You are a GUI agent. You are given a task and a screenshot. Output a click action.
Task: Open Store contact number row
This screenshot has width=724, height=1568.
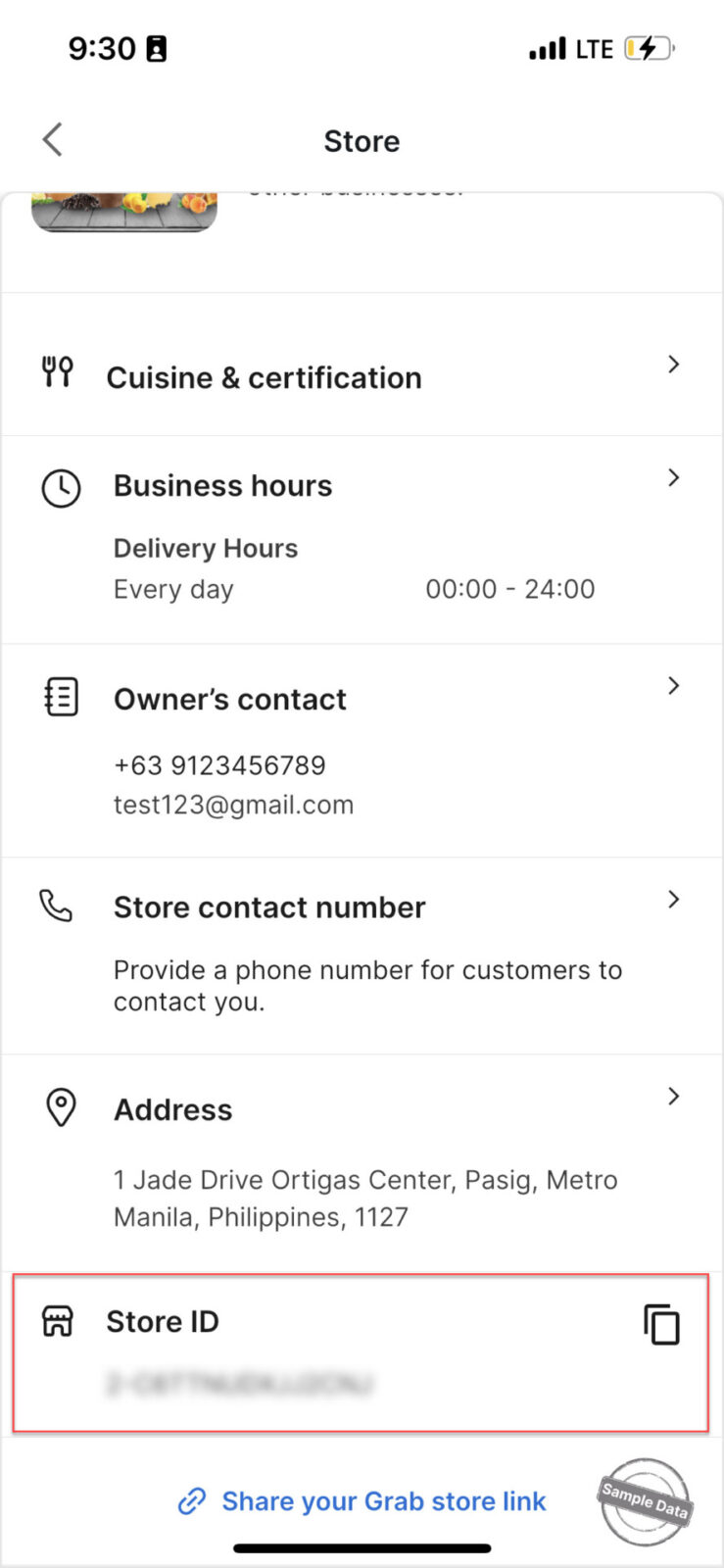[362, 907]
